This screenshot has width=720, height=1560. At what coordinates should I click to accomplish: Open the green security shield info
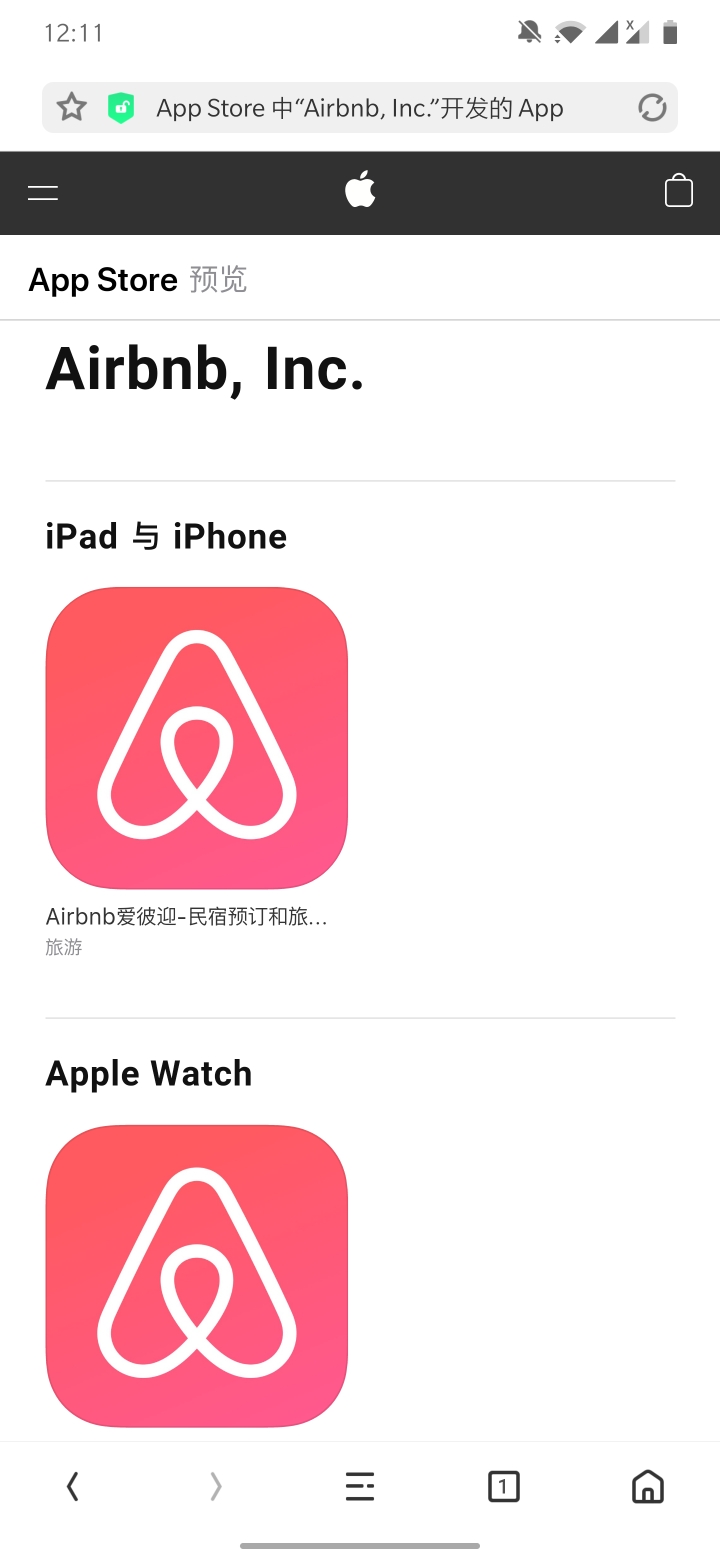(x=121, y=107)
